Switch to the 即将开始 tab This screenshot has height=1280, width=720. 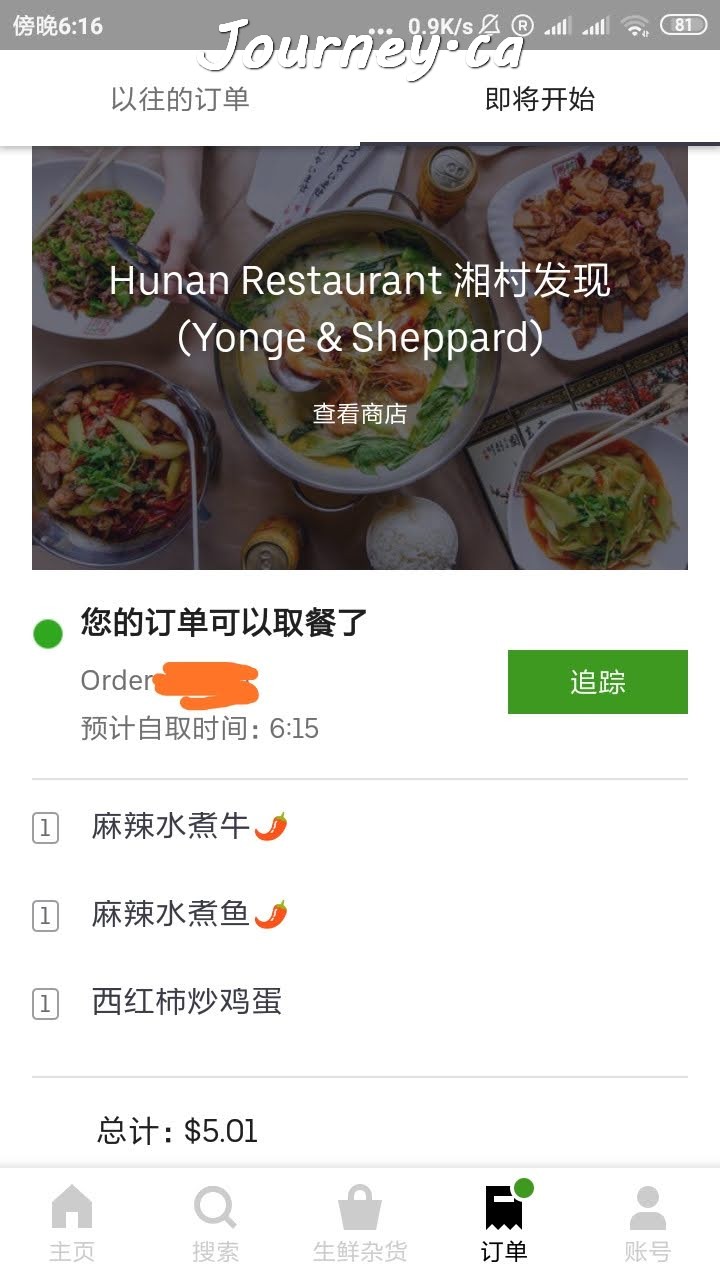click(x=540, y=100)
